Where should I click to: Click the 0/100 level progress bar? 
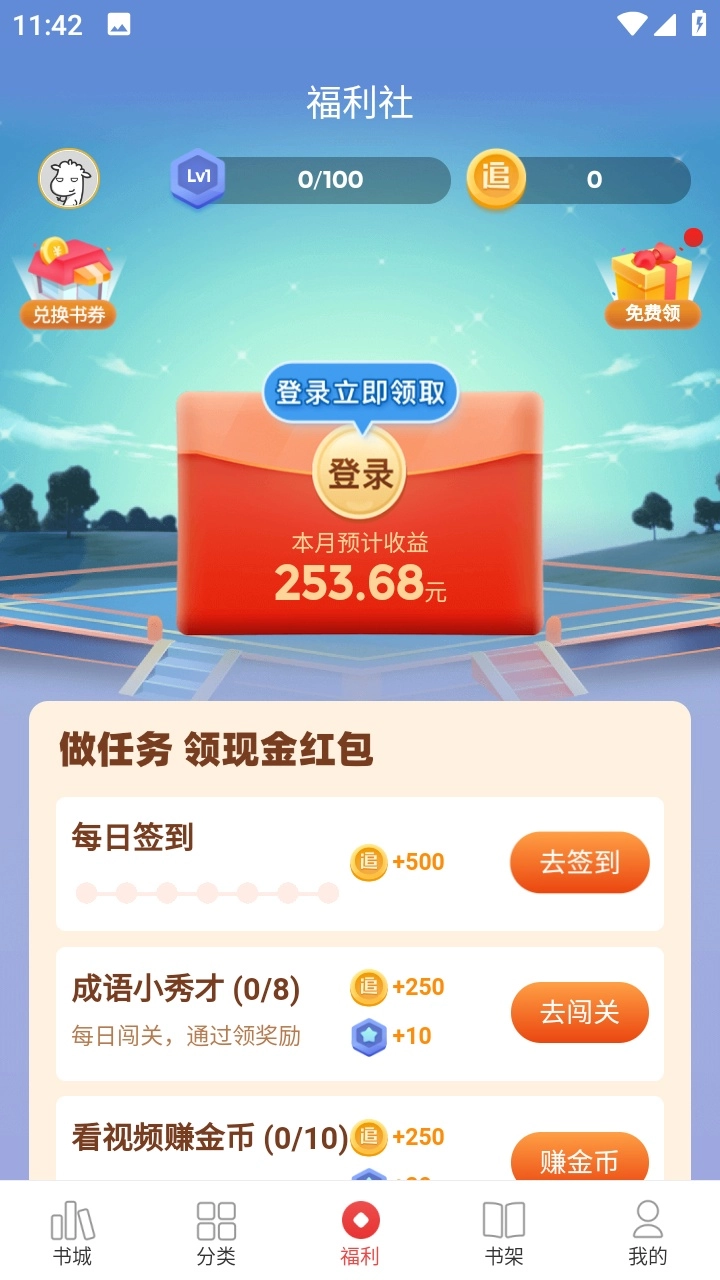click(x=330, y=179)
